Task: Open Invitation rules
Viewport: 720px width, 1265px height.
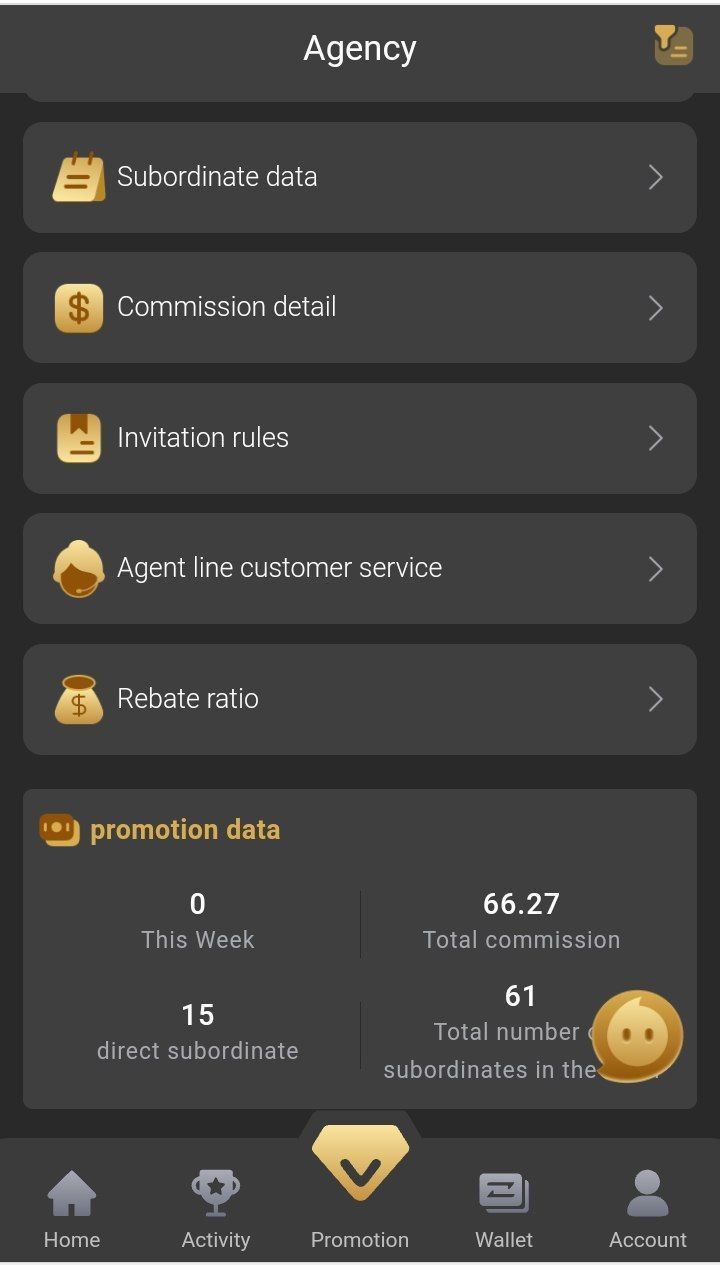Action: pos(360,438)
